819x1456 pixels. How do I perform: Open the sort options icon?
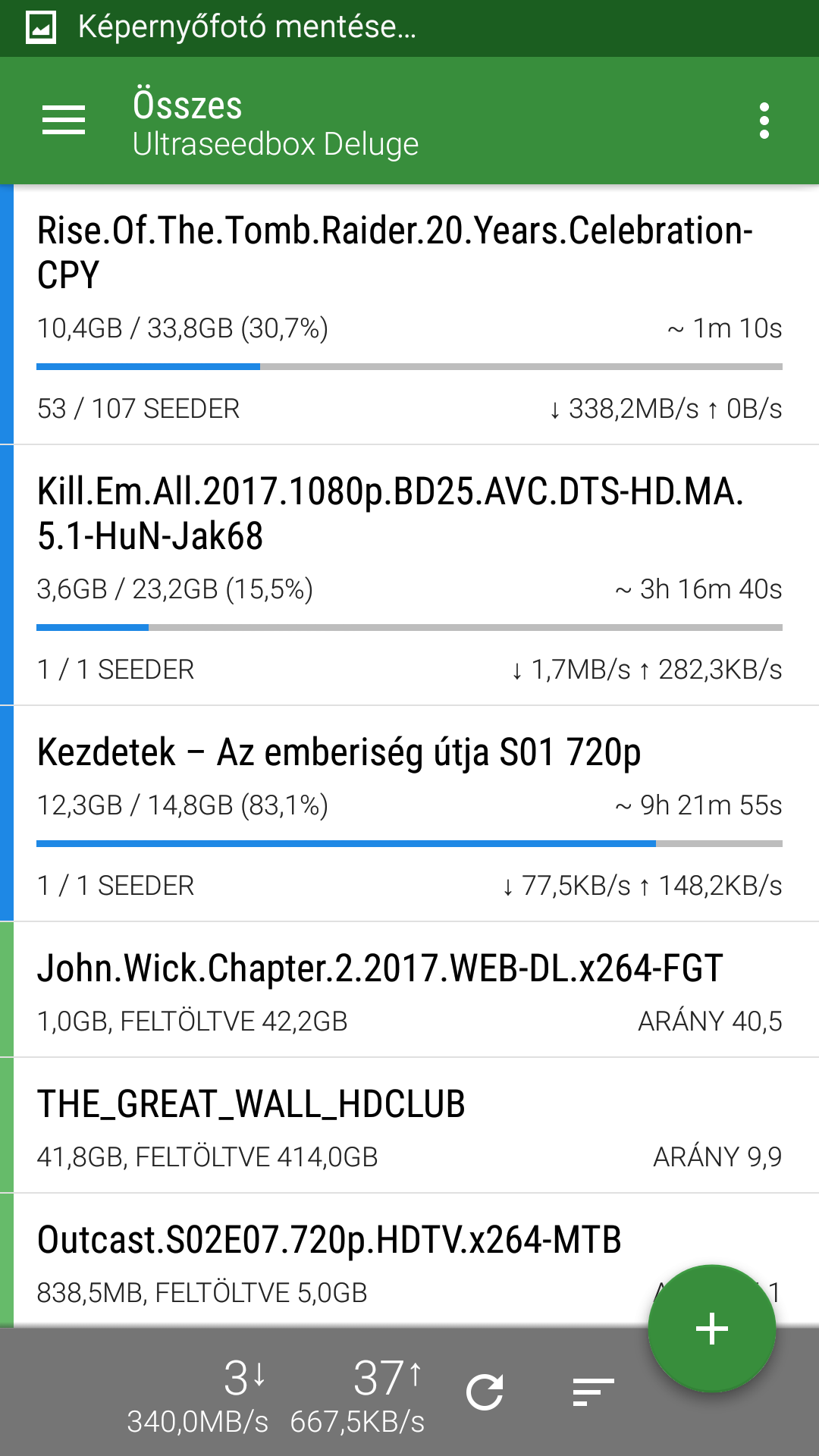pos(593,1392)
